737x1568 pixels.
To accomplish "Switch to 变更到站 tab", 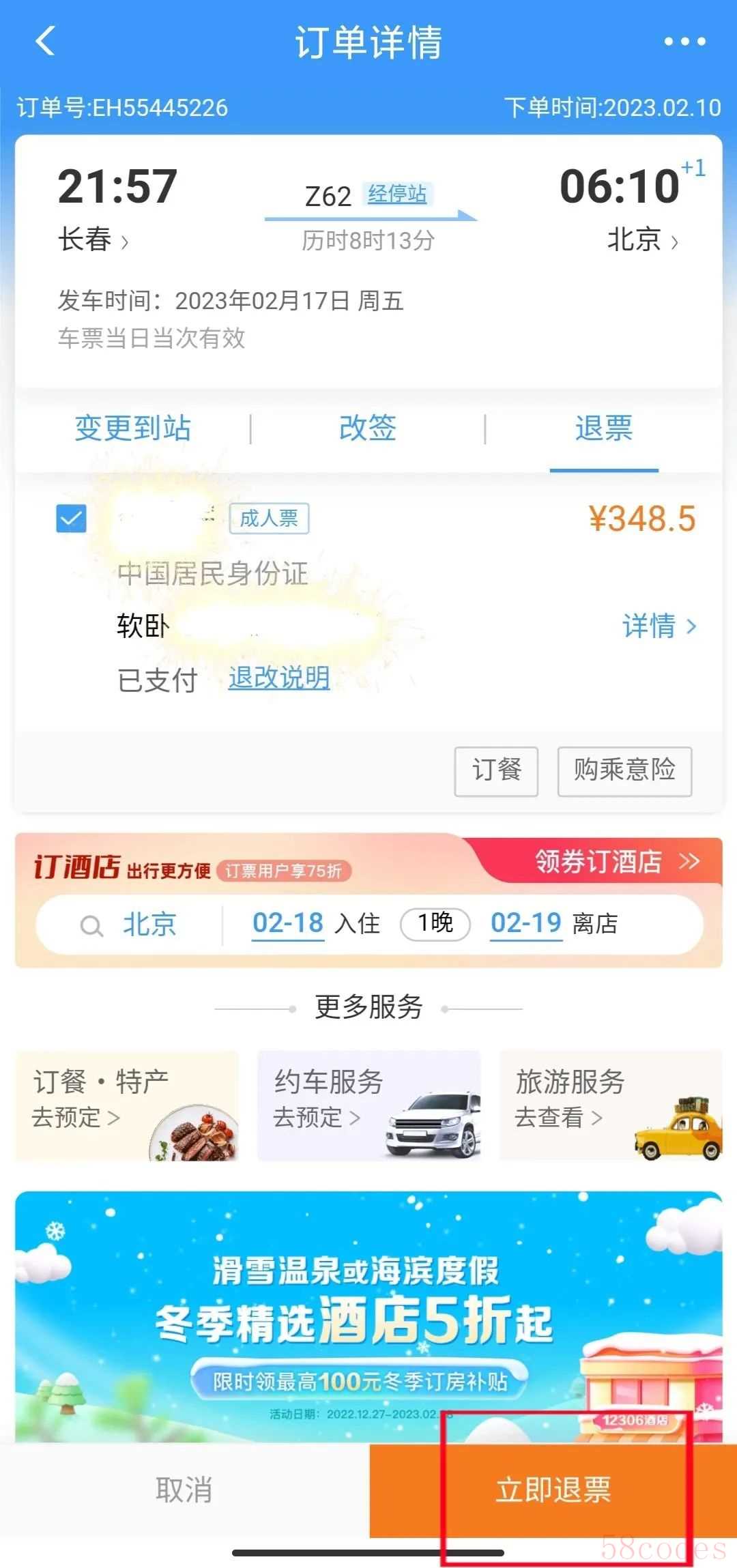I will pos(133,429).
